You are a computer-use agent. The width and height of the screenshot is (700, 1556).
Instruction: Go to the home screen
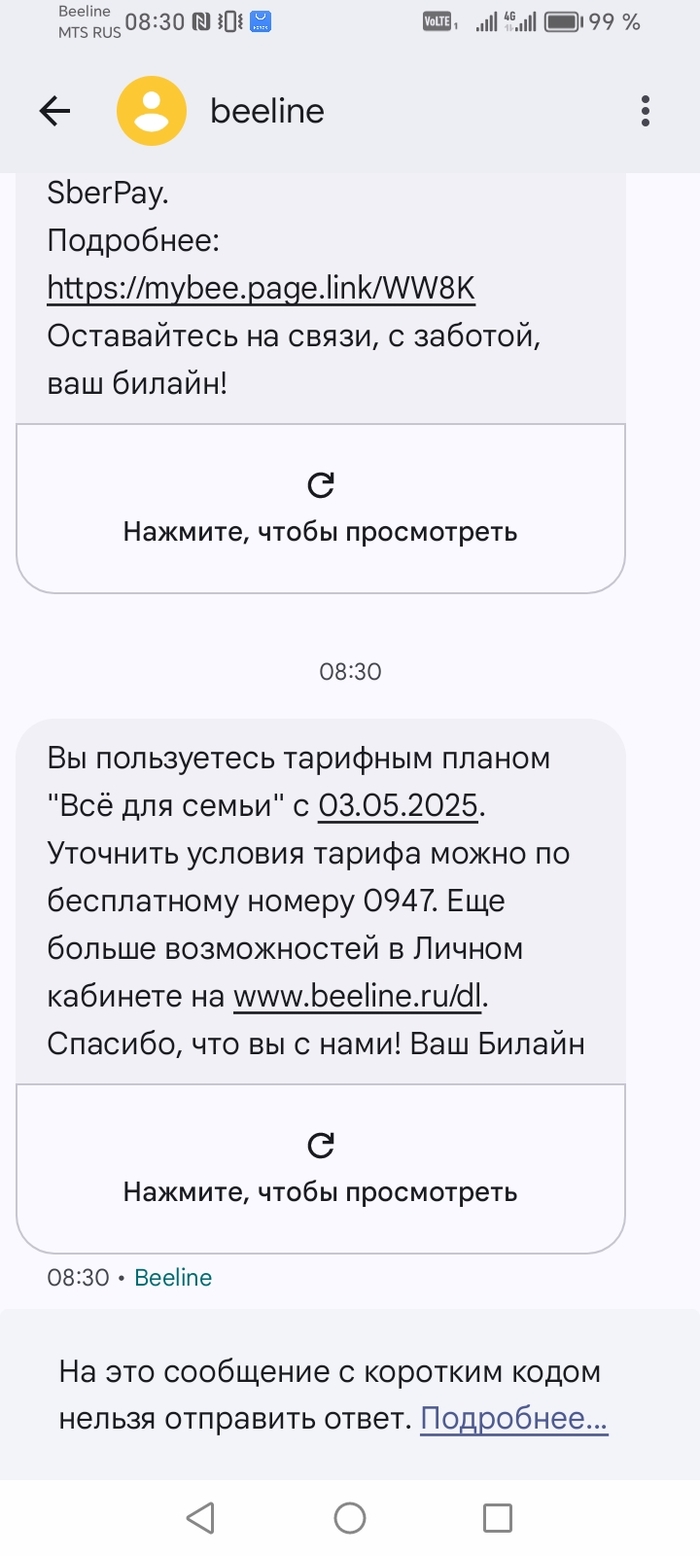click(349, 1517)
